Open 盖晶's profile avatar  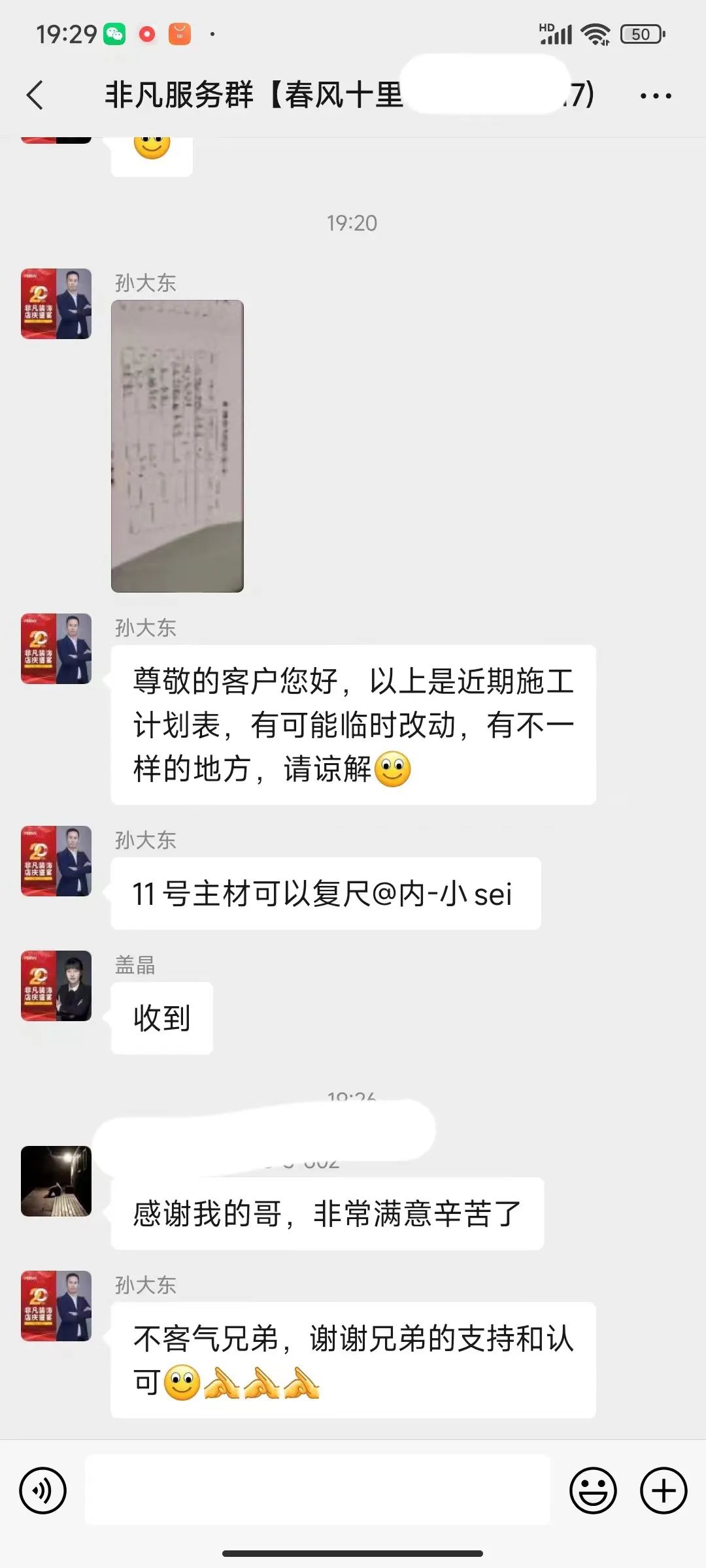click(56, 986)
